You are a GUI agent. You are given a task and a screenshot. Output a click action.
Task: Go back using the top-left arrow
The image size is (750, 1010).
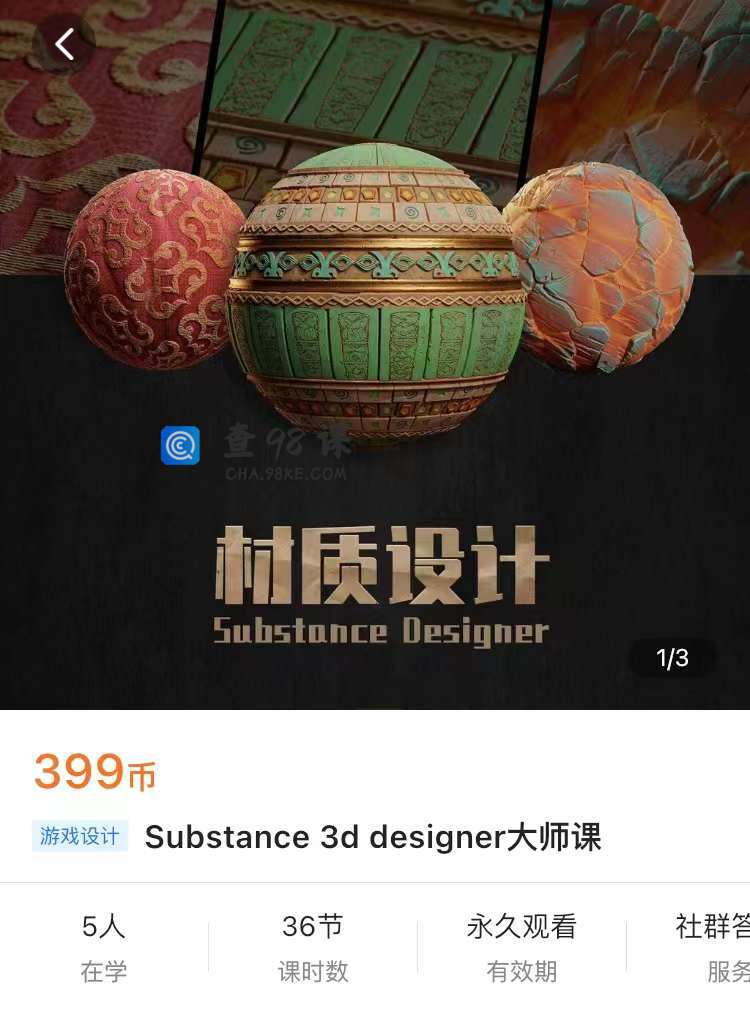pos(65,44)
